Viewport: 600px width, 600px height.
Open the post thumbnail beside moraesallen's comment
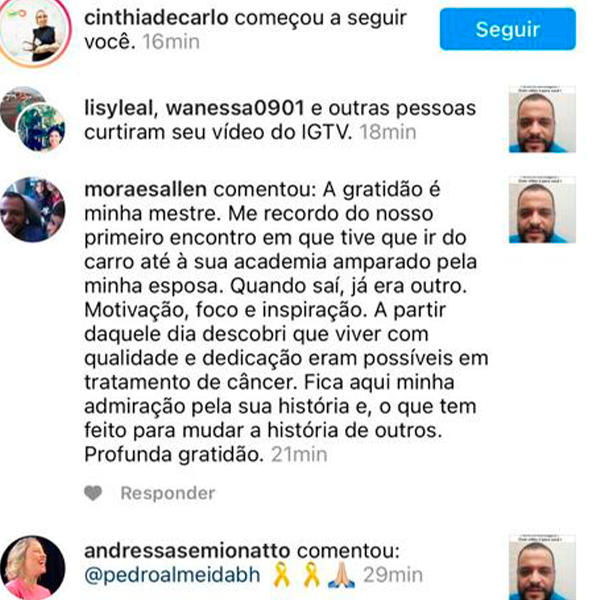coord(542,210)
